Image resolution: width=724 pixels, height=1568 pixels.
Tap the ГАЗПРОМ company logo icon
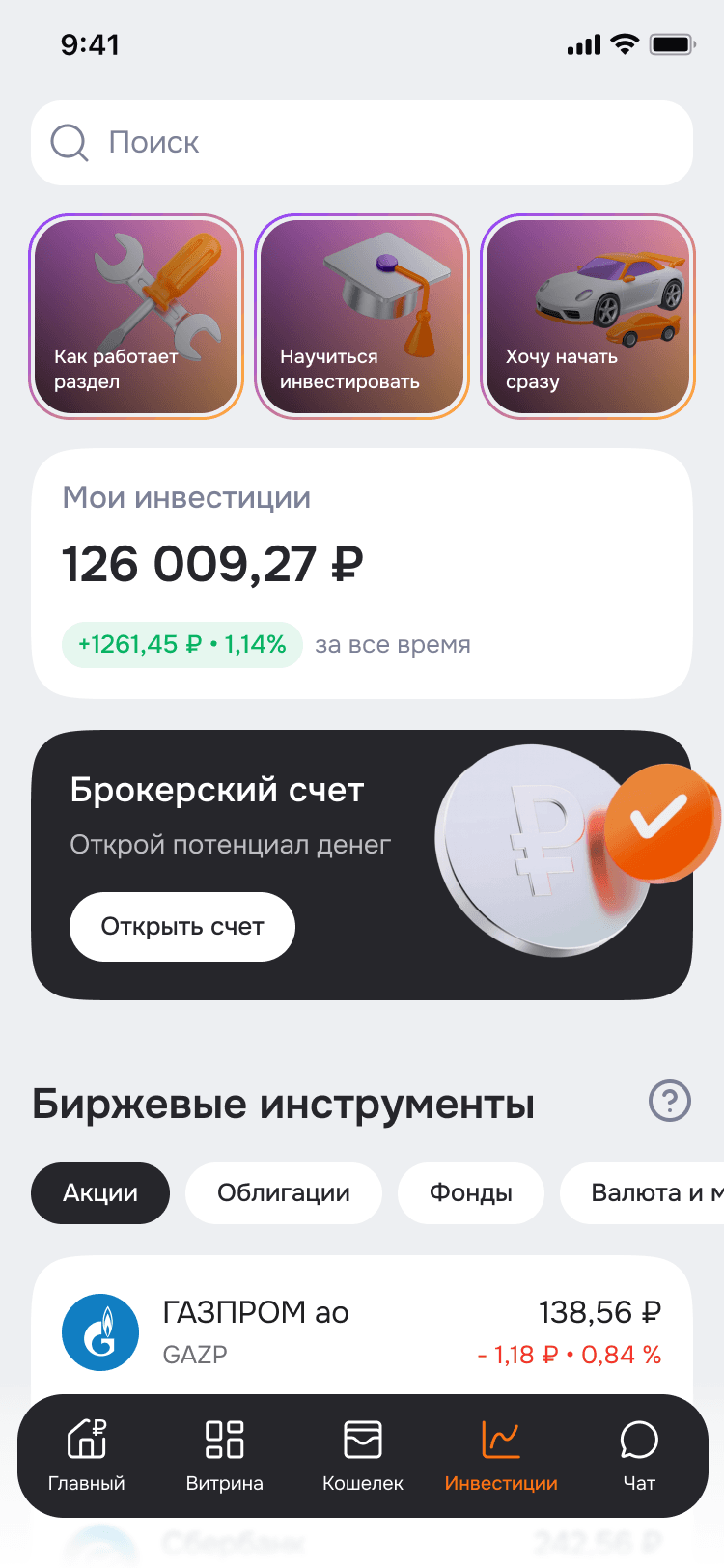[100, 1332]
